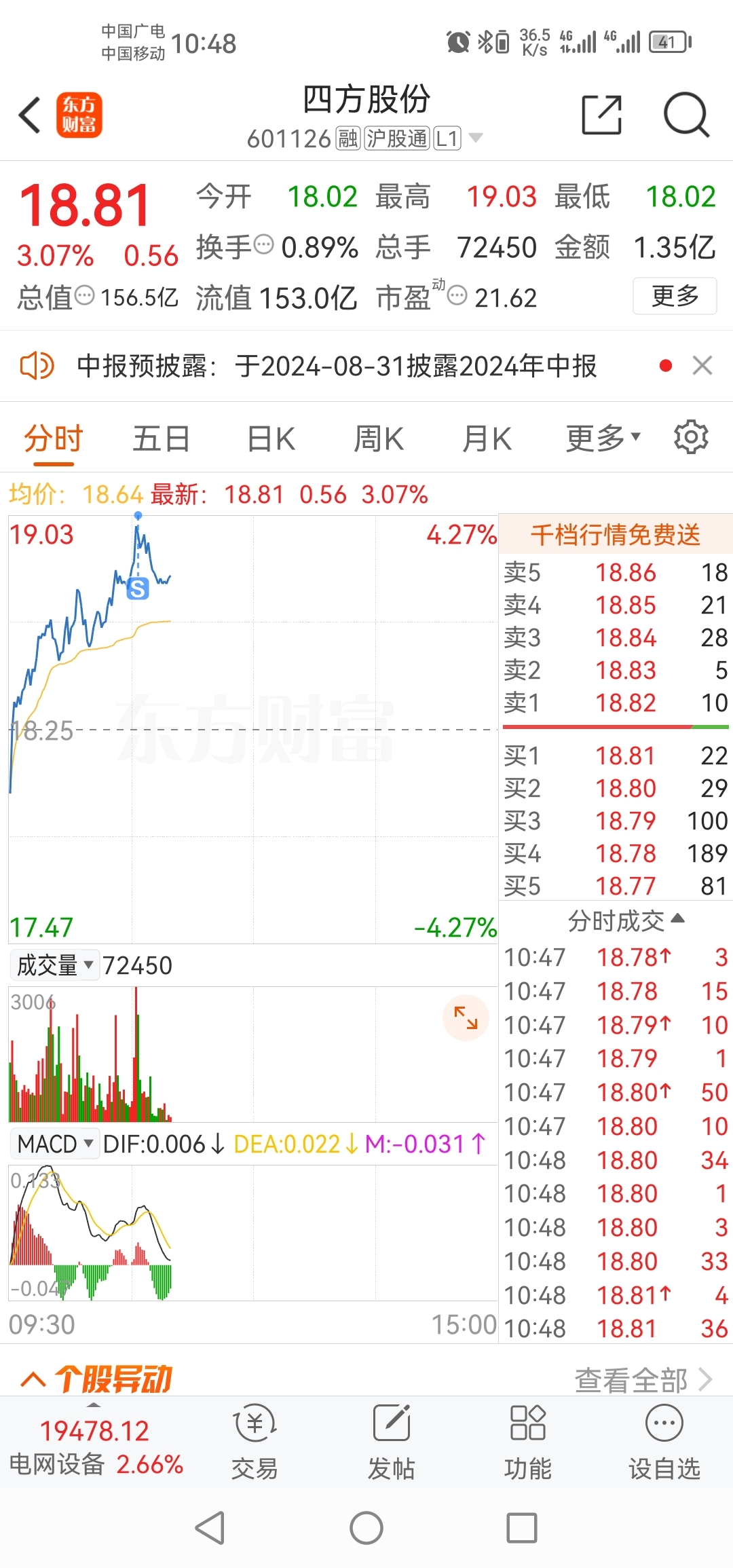Expand the chart to full screen
Image resolution: width=733 pixels, height=1568 pixels.
466,1018
